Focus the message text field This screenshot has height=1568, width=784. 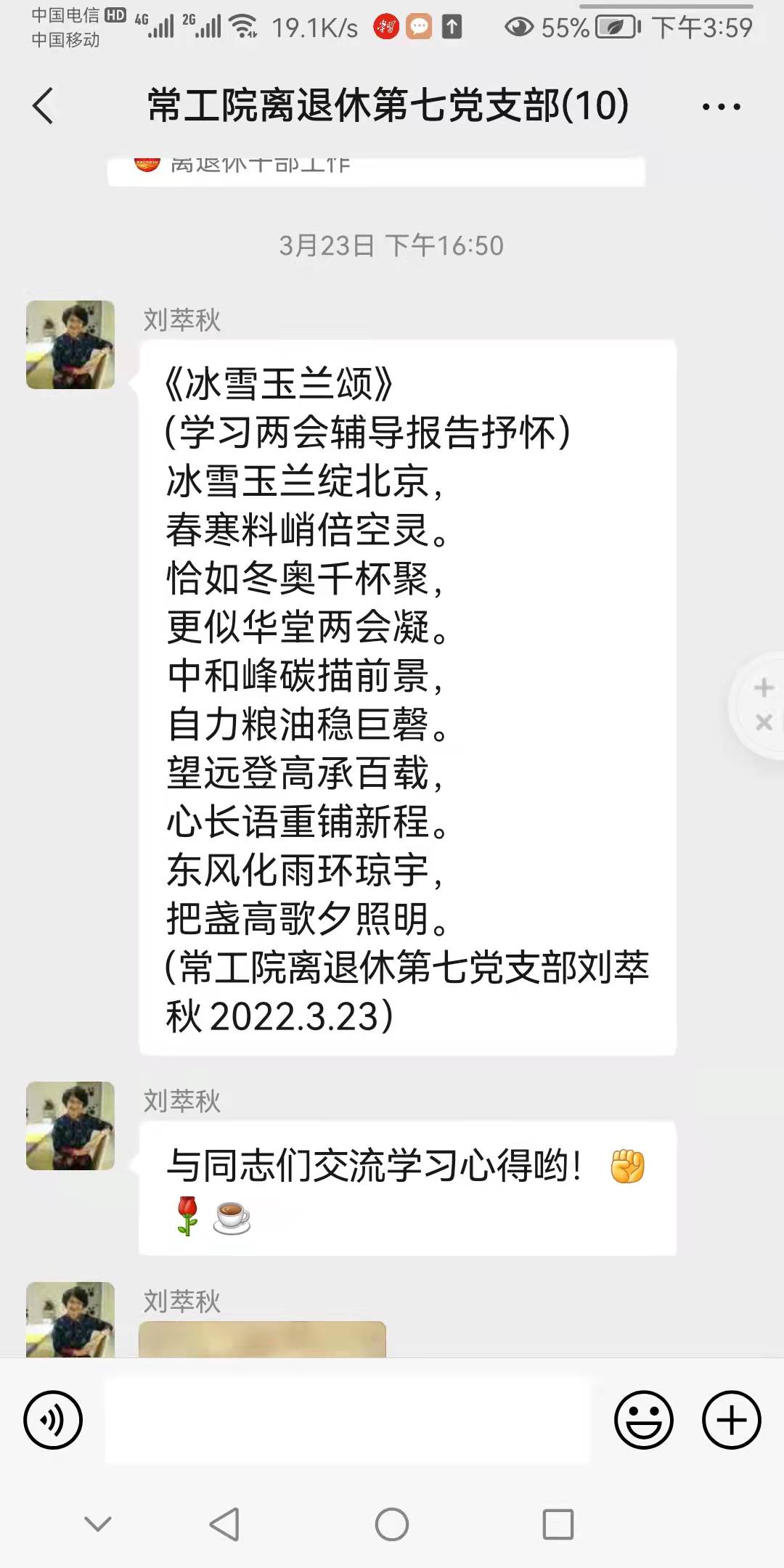(x=348, y=1420)
